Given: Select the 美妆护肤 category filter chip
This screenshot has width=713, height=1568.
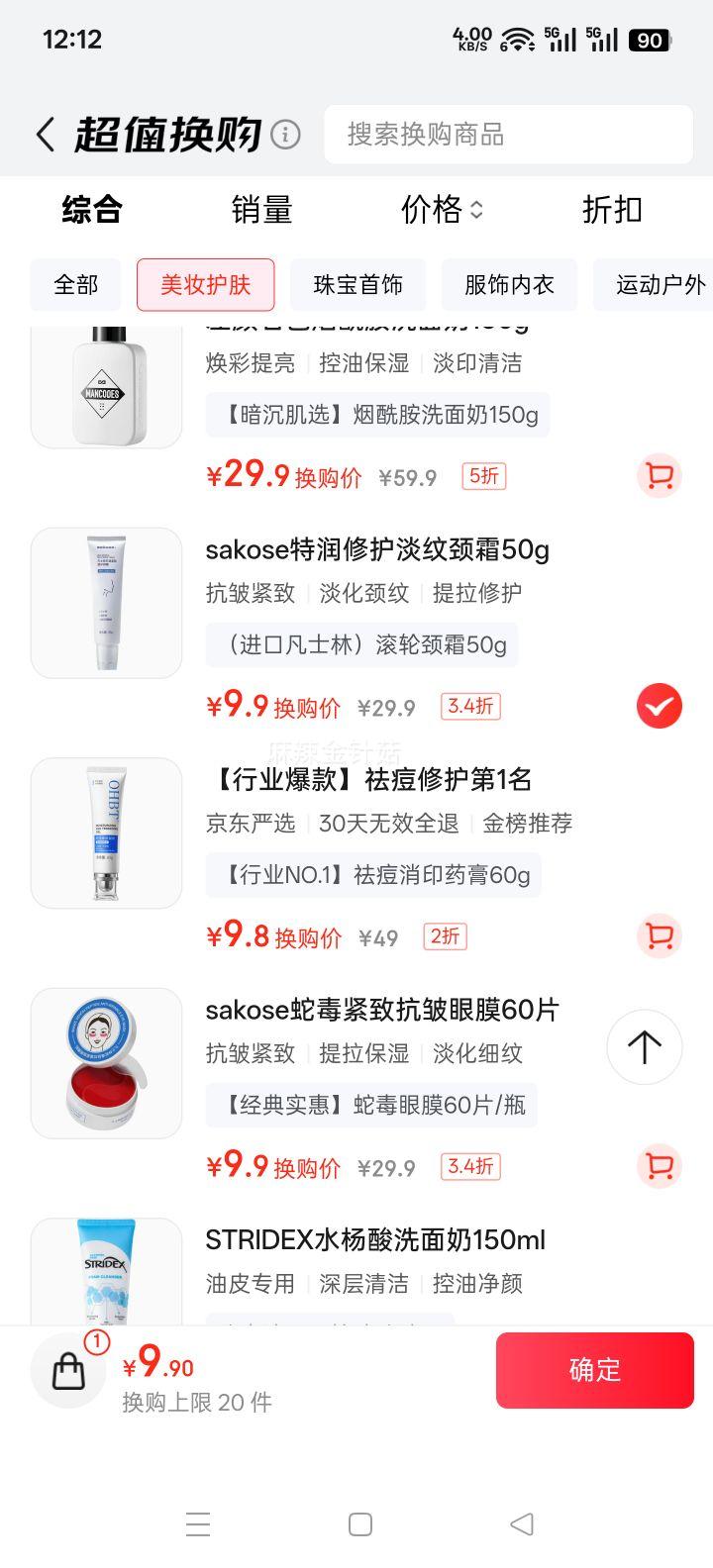Looking at the screenshot, I should pos(206,285).
